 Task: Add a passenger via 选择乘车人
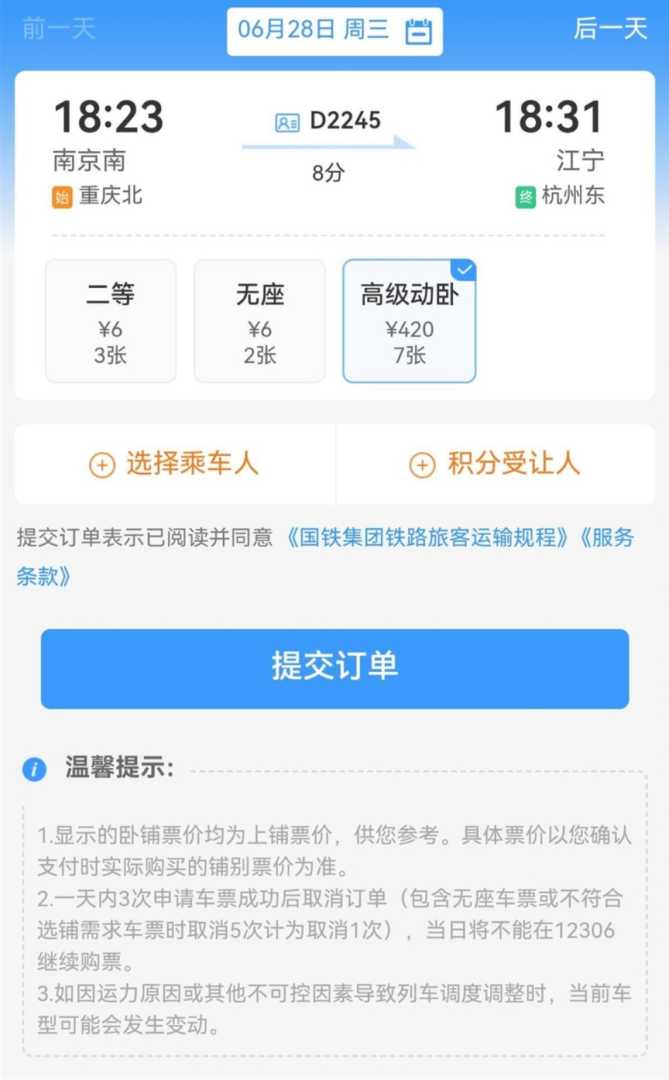[175, 464]
